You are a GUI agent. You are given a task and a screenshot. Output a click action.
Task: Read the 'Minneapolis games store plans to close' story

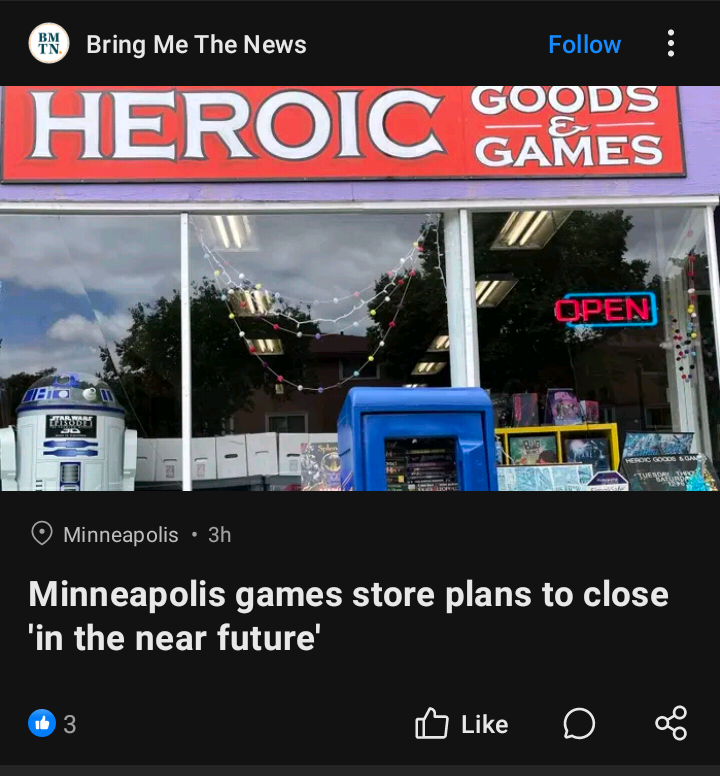tap(348, 614)
